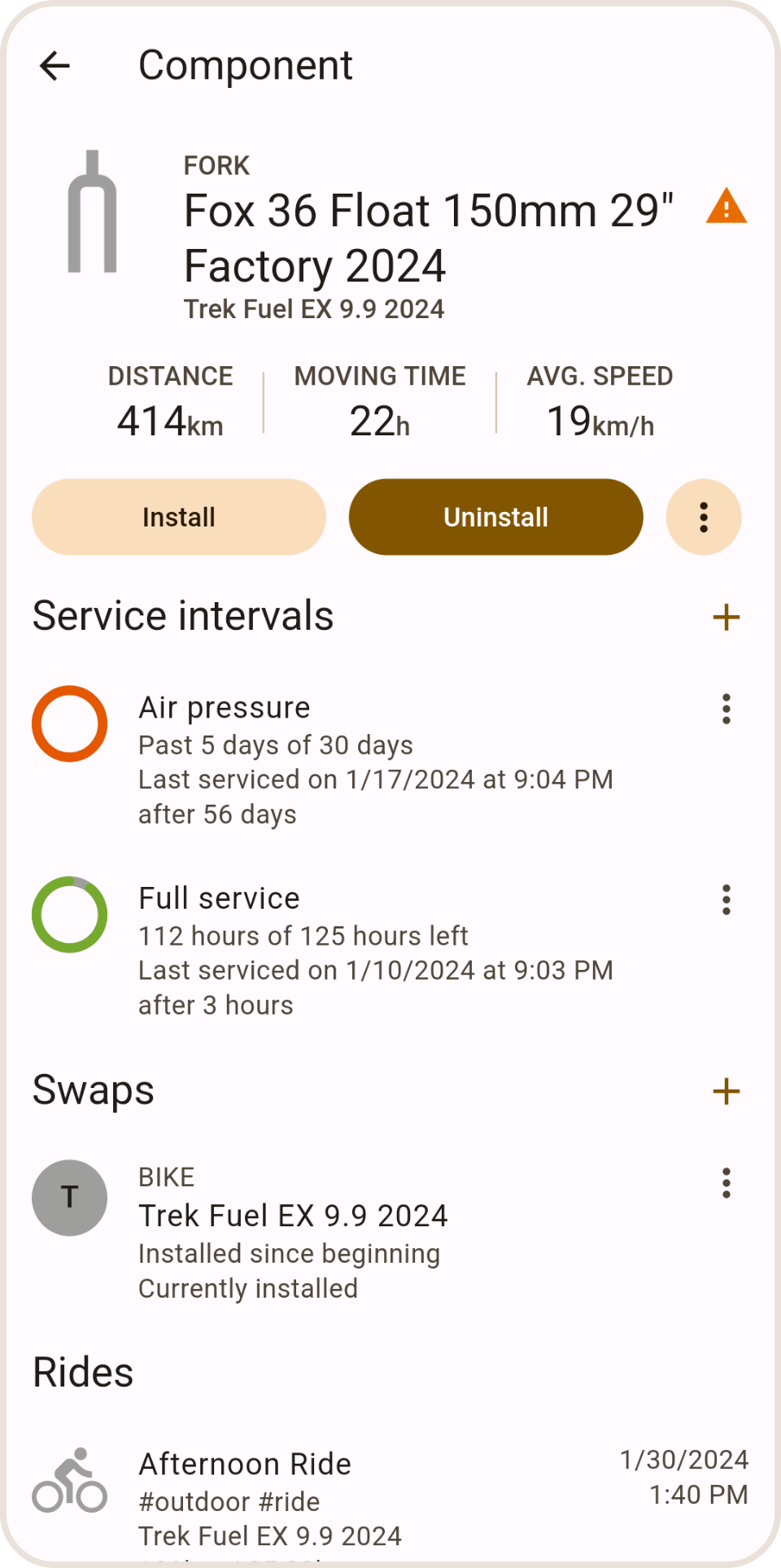Tap the Air pressure progress ring
The image size is (781, 1568).
click(69, 724)
